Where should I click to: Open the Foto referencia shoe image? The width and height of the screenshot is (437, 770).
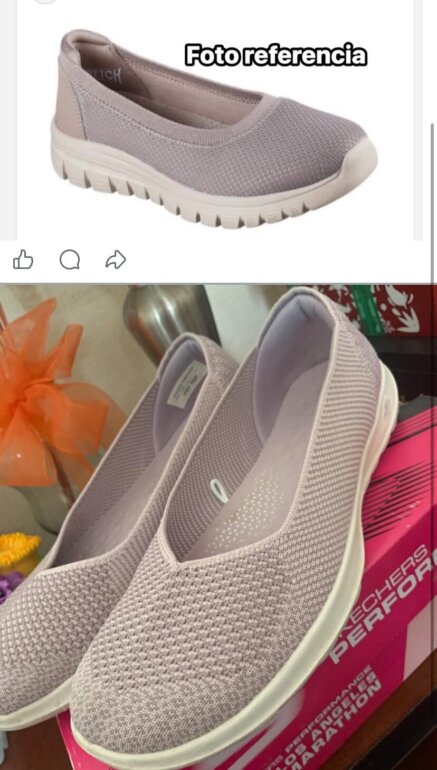pyautogui.click(x=219, y=120)
